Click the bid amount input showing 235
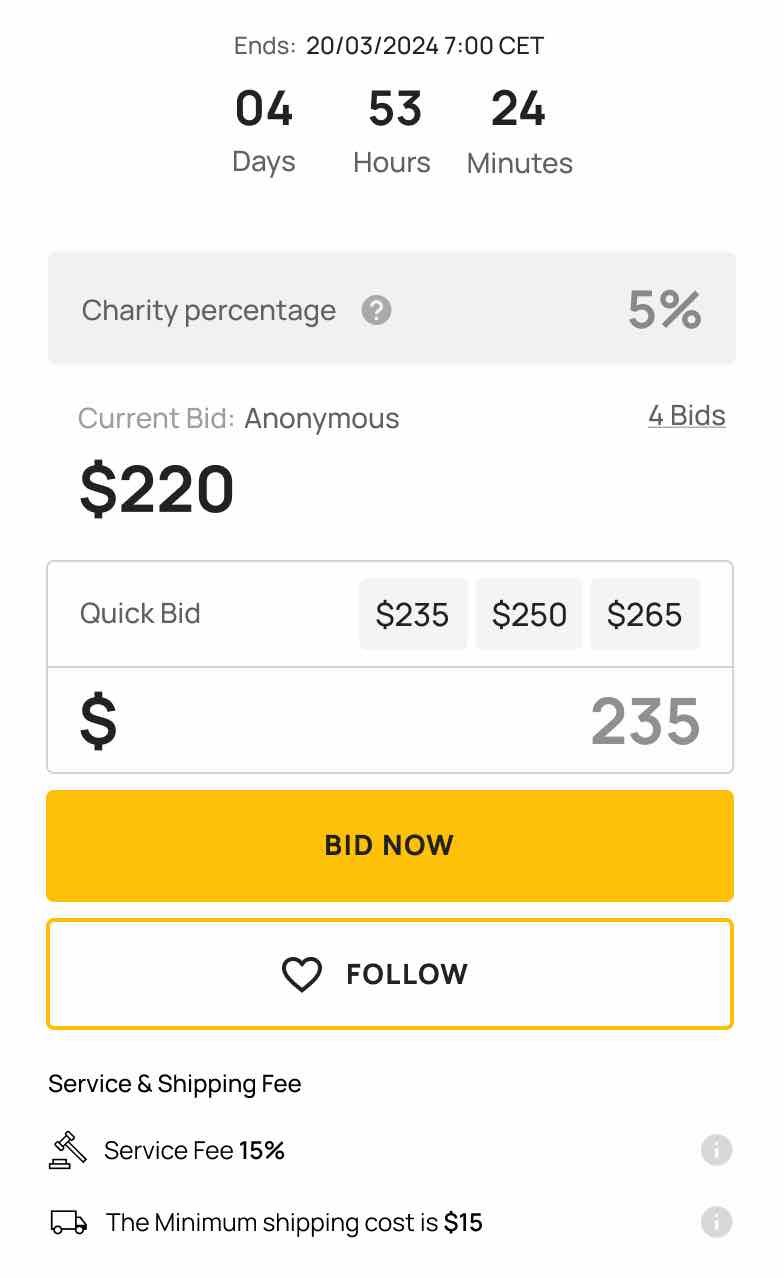 tap(645, 720)
